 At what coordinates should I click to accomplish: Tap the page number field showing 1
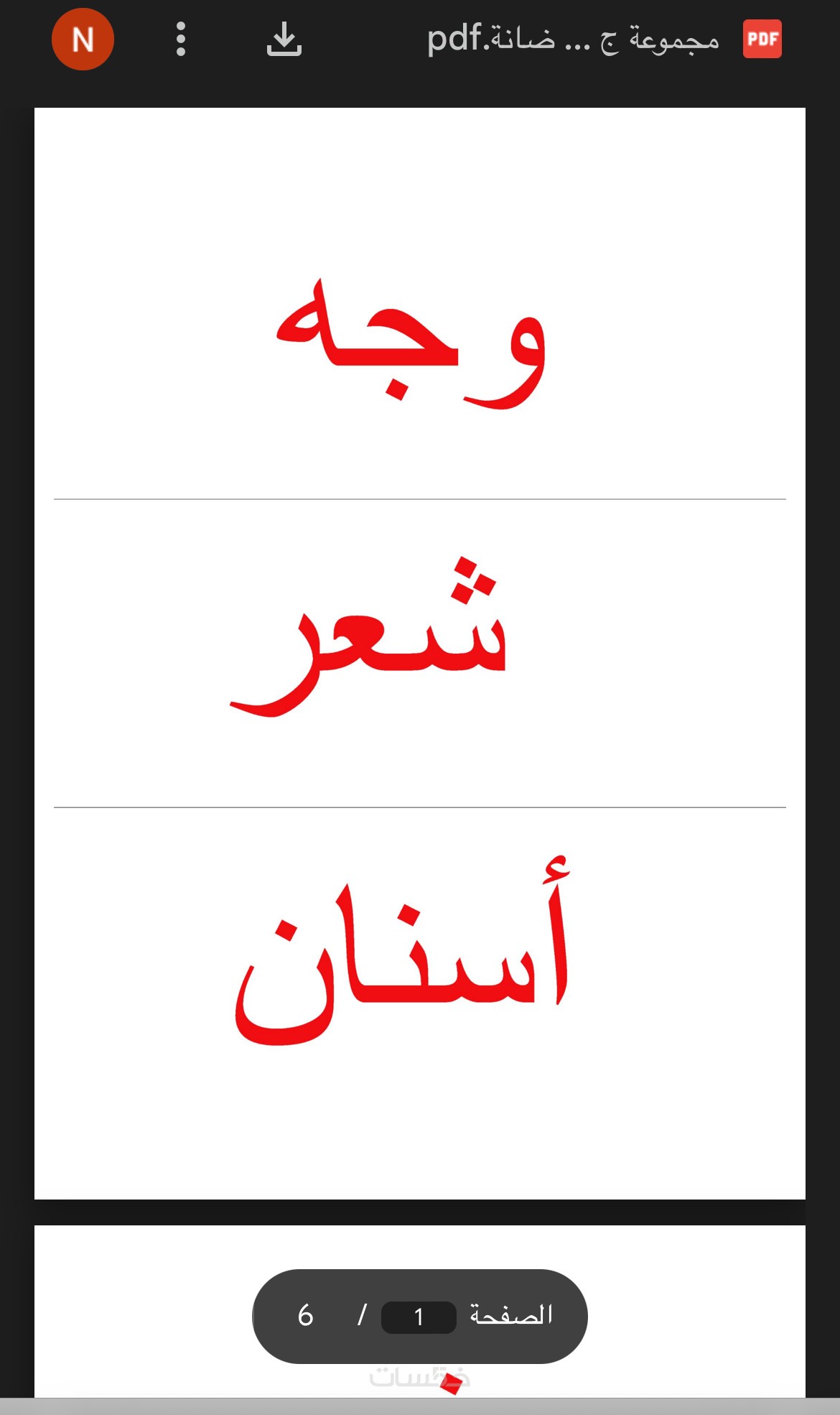(x=419, y=1317)
